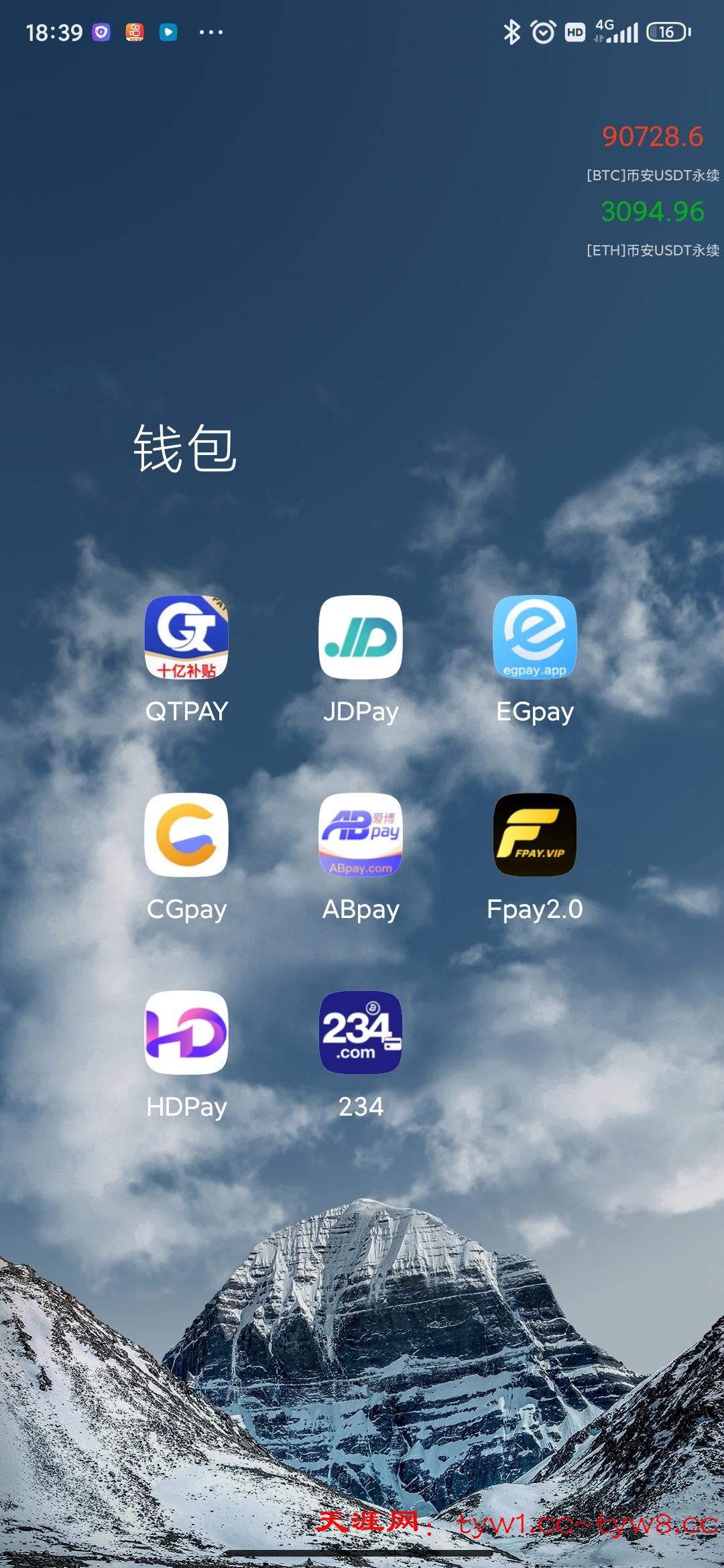Launch Fpay2.0 from the folder

click(535, 836)
